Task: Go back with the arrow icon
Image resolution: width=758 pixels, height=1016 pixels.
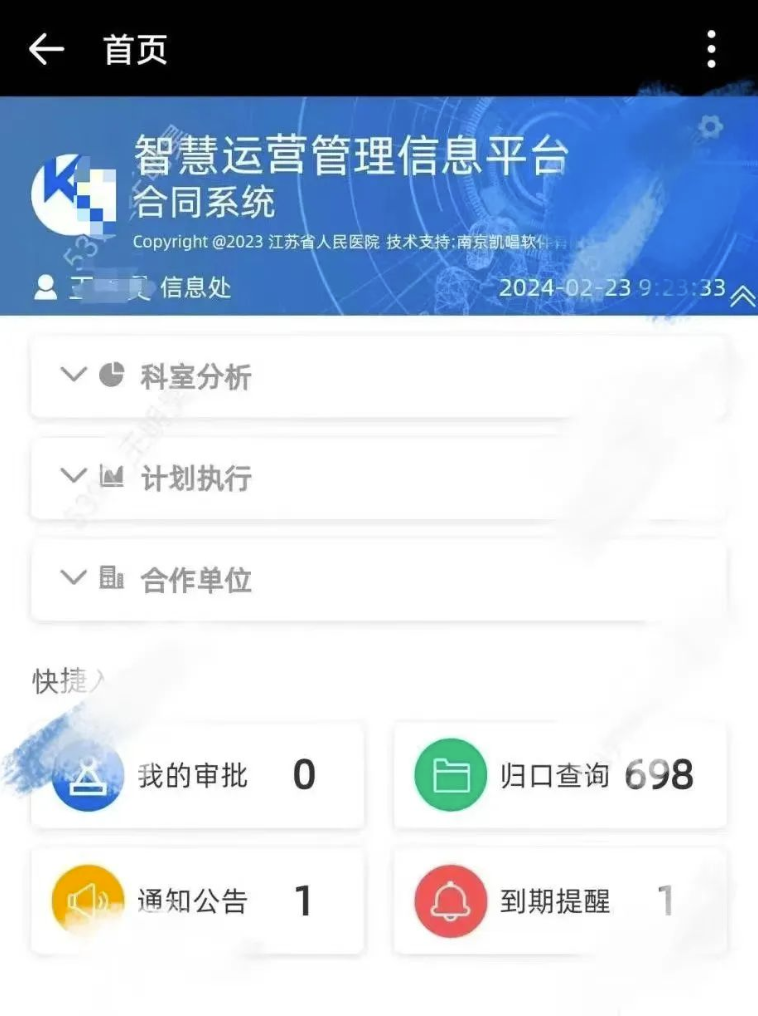Action: (46, 49)
